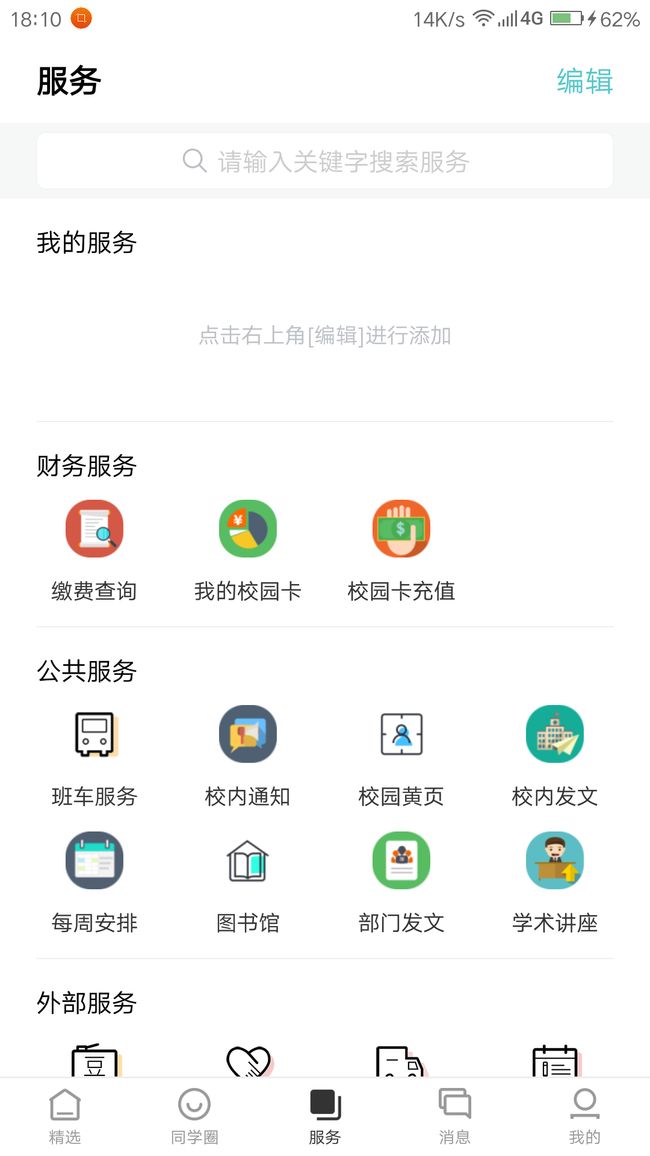Viewport: 650px width, 1156px height.
Task: Open the 消息 messages tab
Action: [455, 1116]
